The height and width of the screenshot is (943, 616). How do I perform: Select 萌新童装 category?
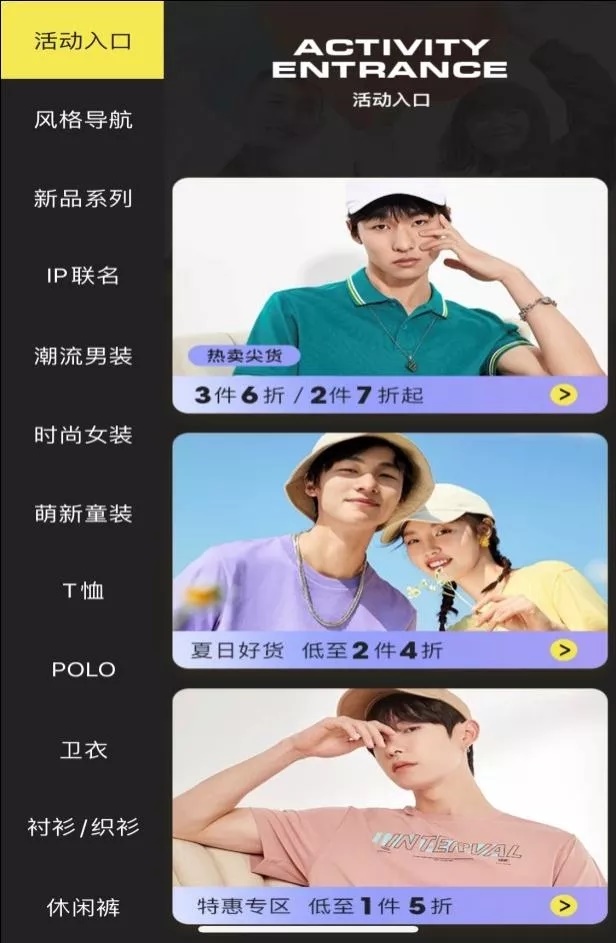click(x=82, y=514)
